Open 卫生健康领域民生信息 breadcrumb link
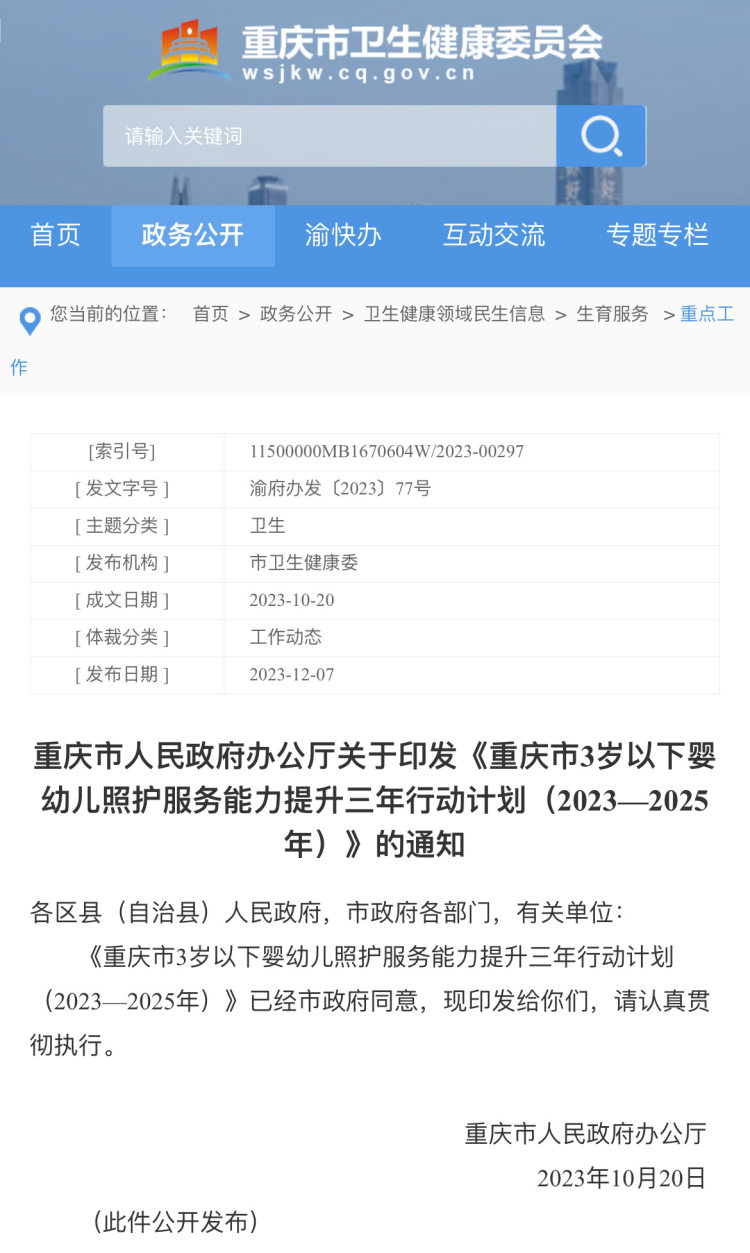 pyautogui.click(x=454, y=314)
